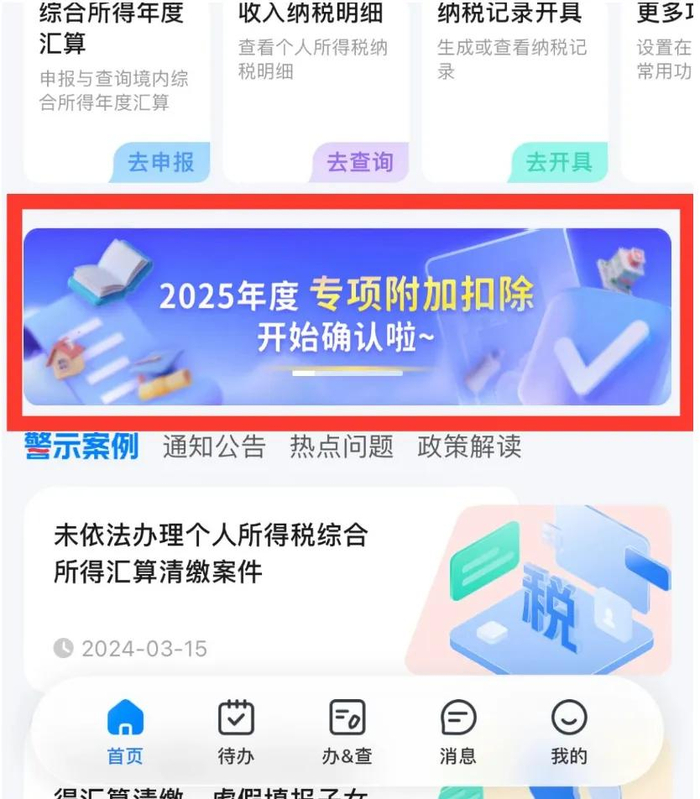Tap the 去申报 button

[160, 163]
